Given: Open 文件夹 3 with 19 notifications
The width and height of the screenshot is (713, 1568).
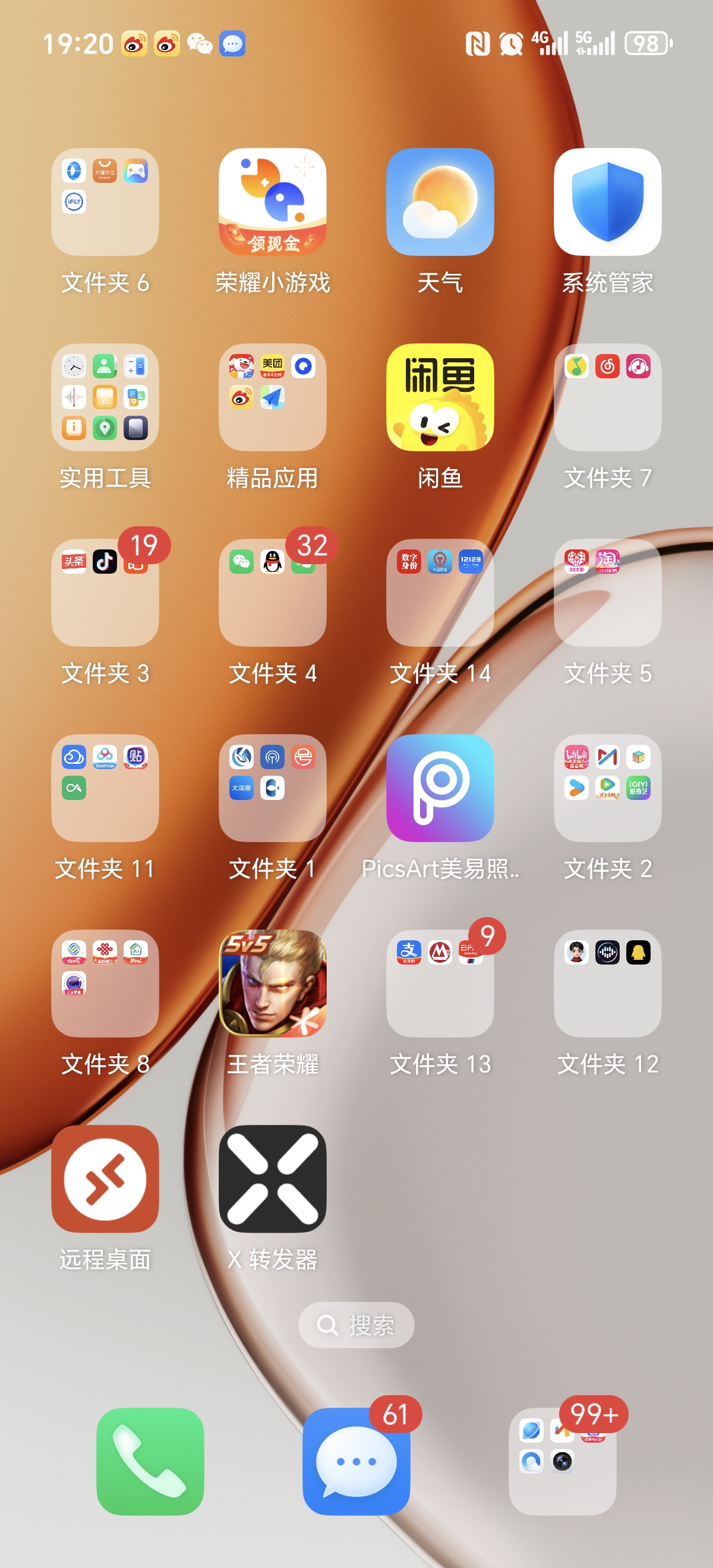Looking at the screenshot, I should [105, 592].
